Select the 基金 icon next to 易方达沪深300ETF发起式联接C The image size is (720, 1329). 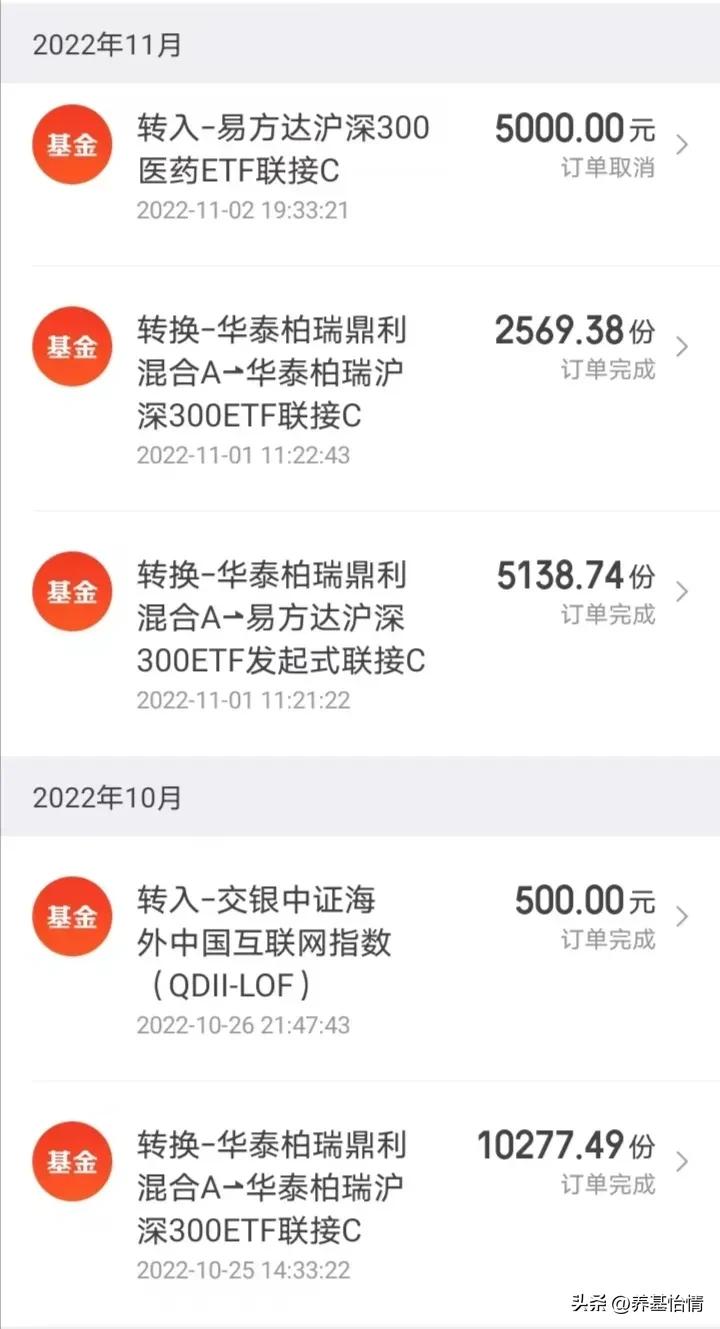click(x=71, y=591)
